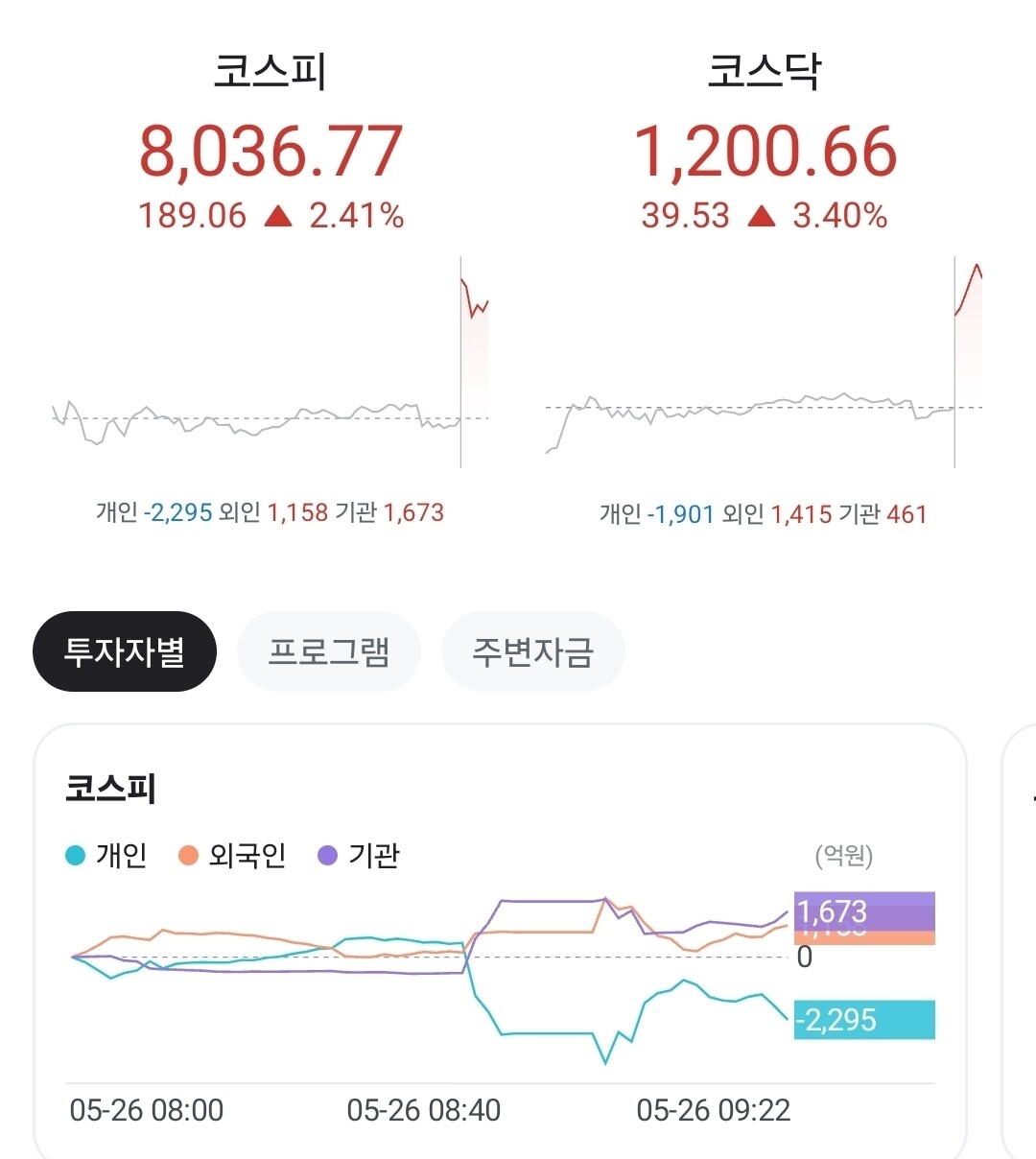Select the 투자자별 tab
1036x1159 pixels.
[x=125, y=651]
